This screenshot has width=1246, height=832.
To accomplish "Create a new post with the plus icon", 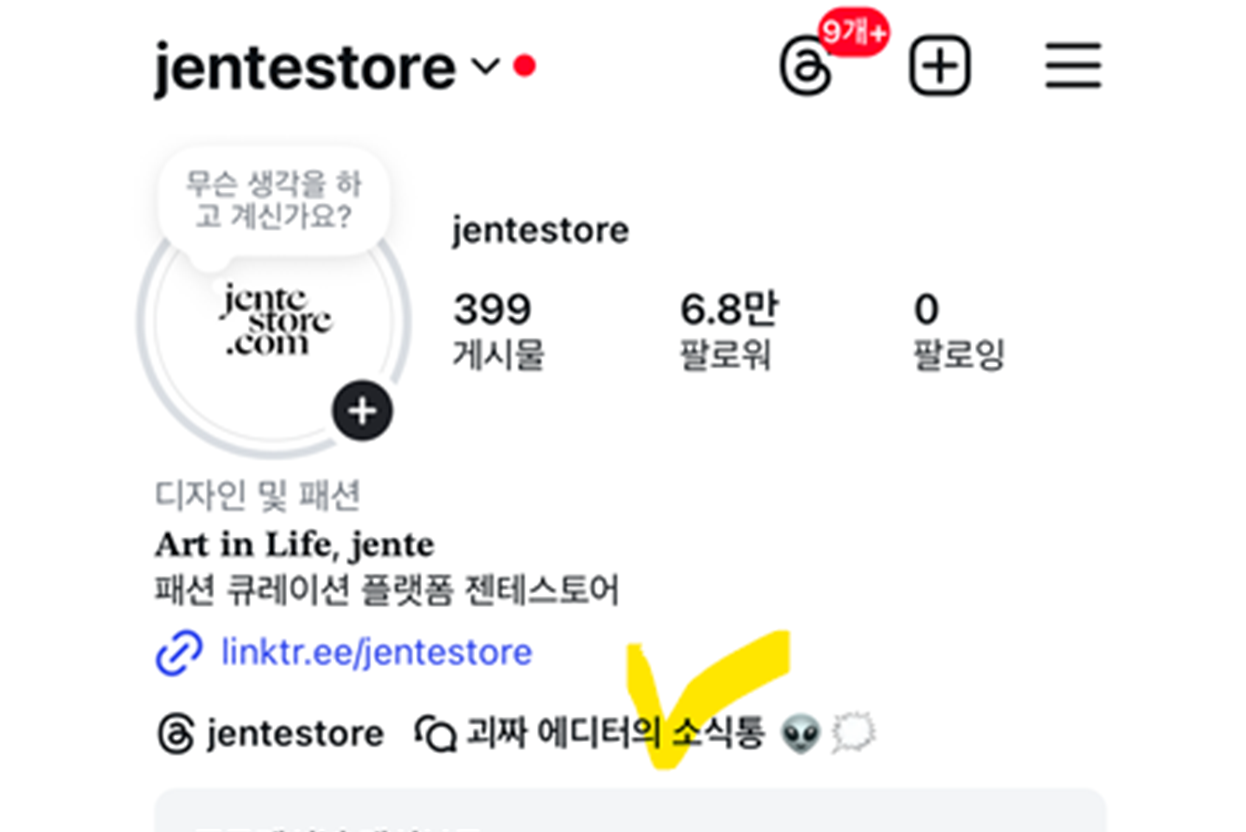I will tap(939, 67).
